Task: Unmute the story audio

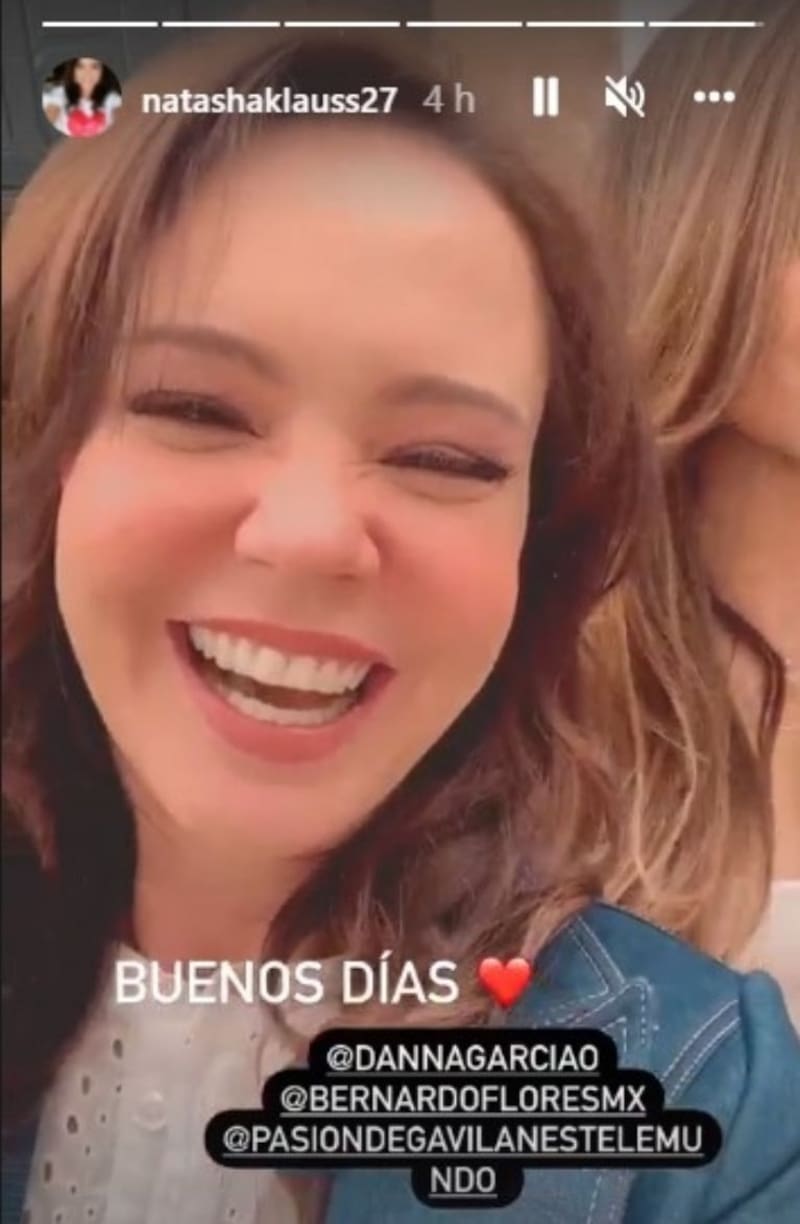Action: coord(624,98)
